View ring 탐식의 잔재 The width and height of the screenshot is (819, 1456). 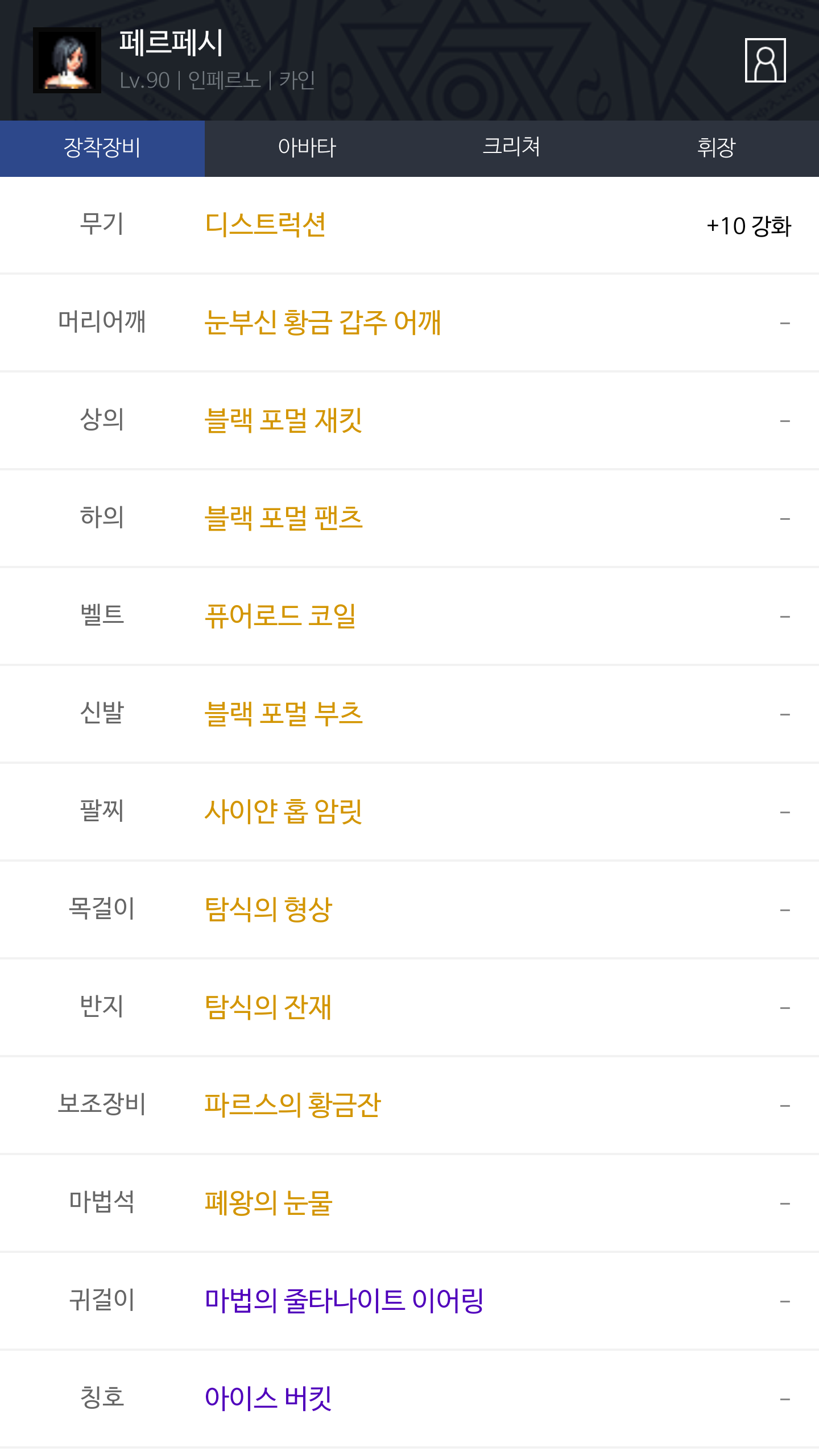tap(268, 1007)
